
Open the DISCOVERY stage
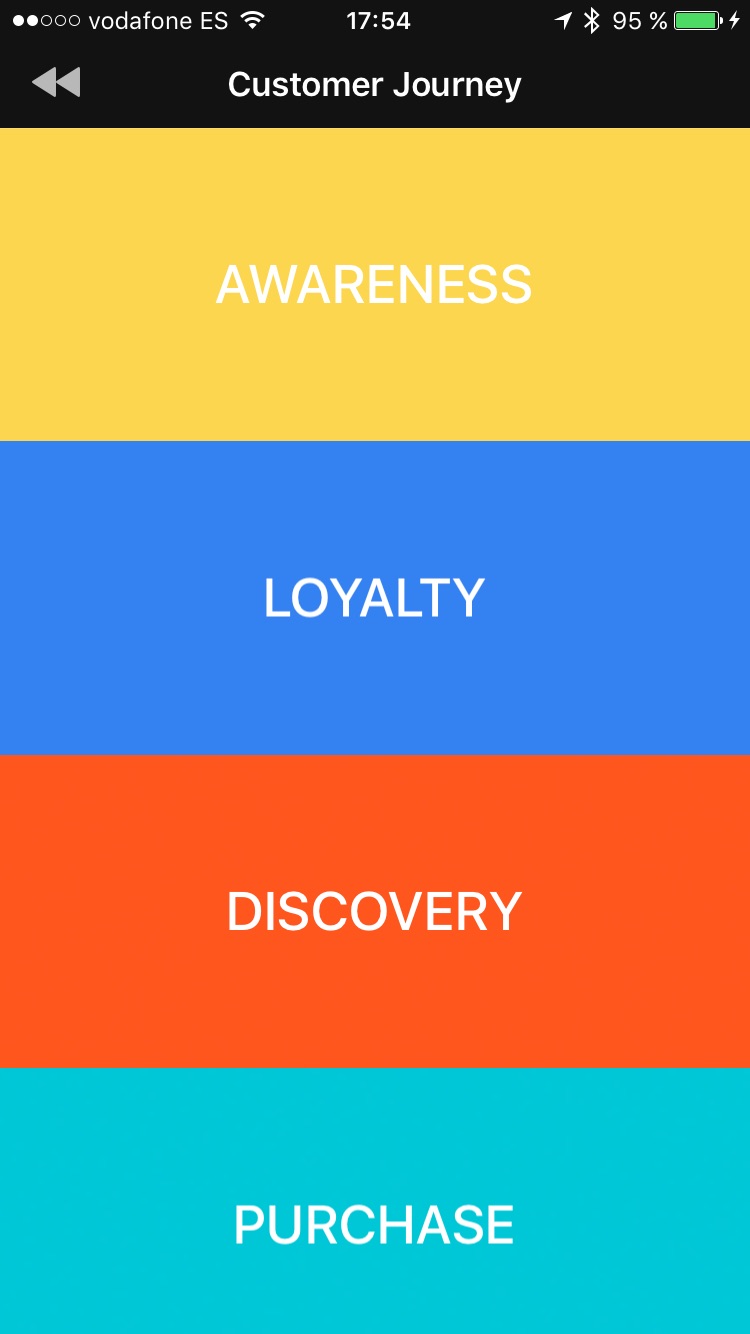(x=375, y=911)
